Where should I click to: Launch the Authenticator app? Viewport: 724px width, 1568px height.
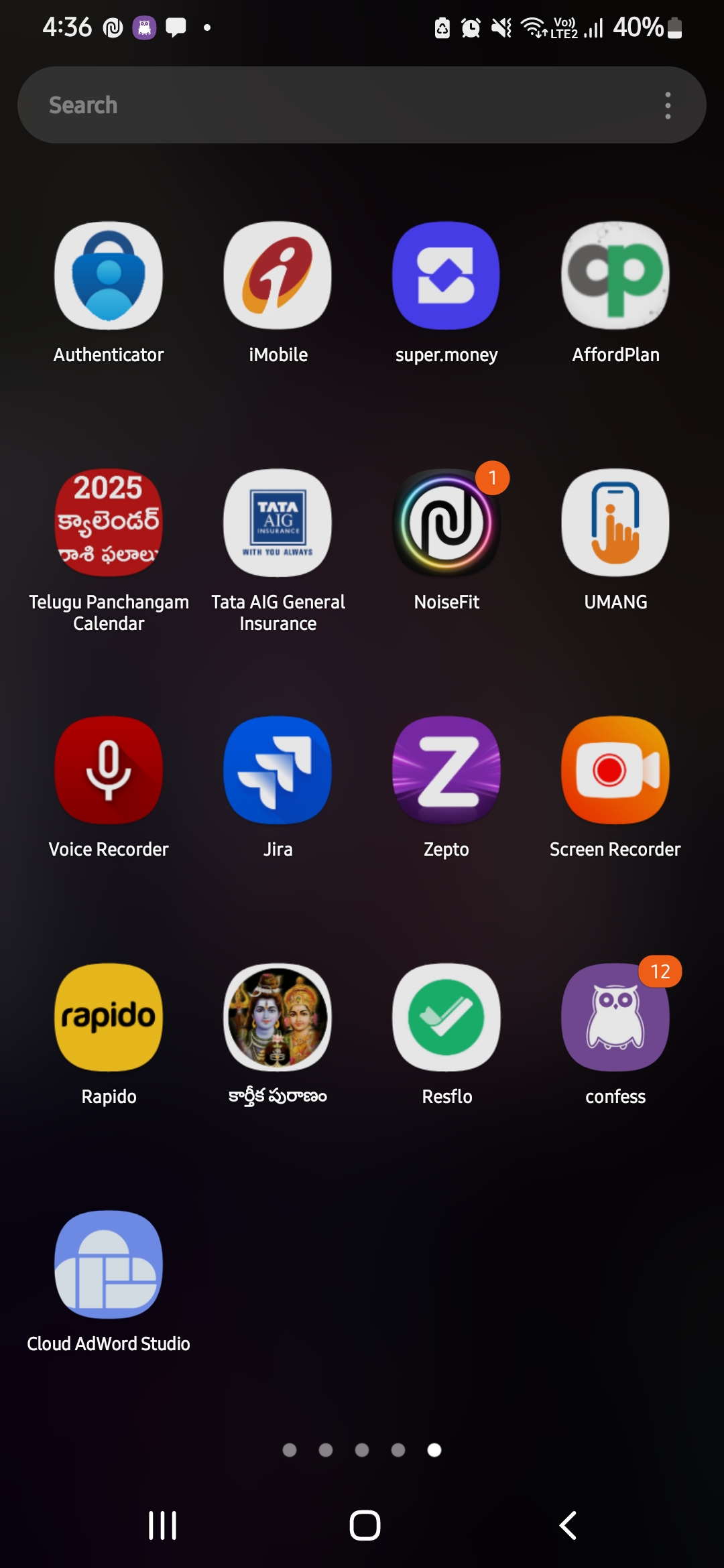point(109,276)
